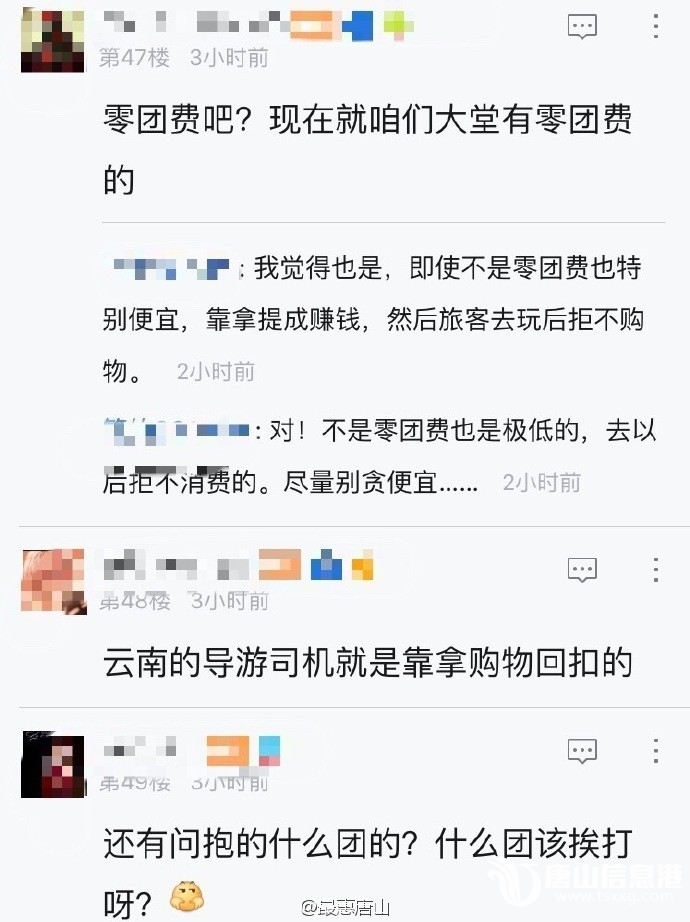Open overflow menu for 第47楼 comment

656,27
